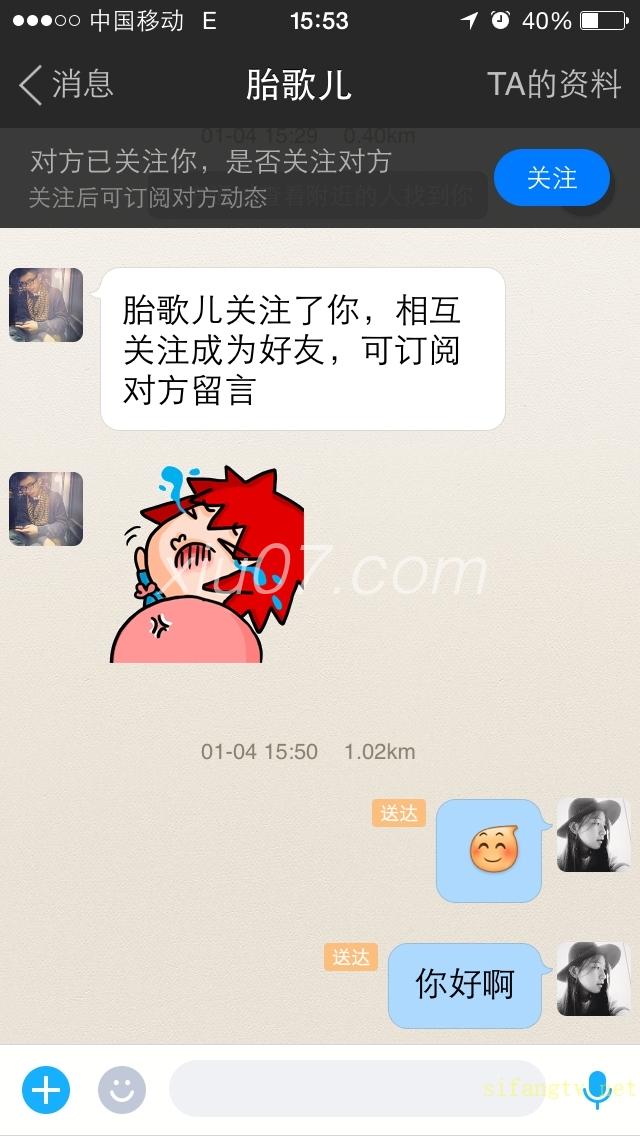The height and width of the screenshot is (1136, 640).
Task: Tap the blue 关注 follow button
Action: click(x=551, y=178)
